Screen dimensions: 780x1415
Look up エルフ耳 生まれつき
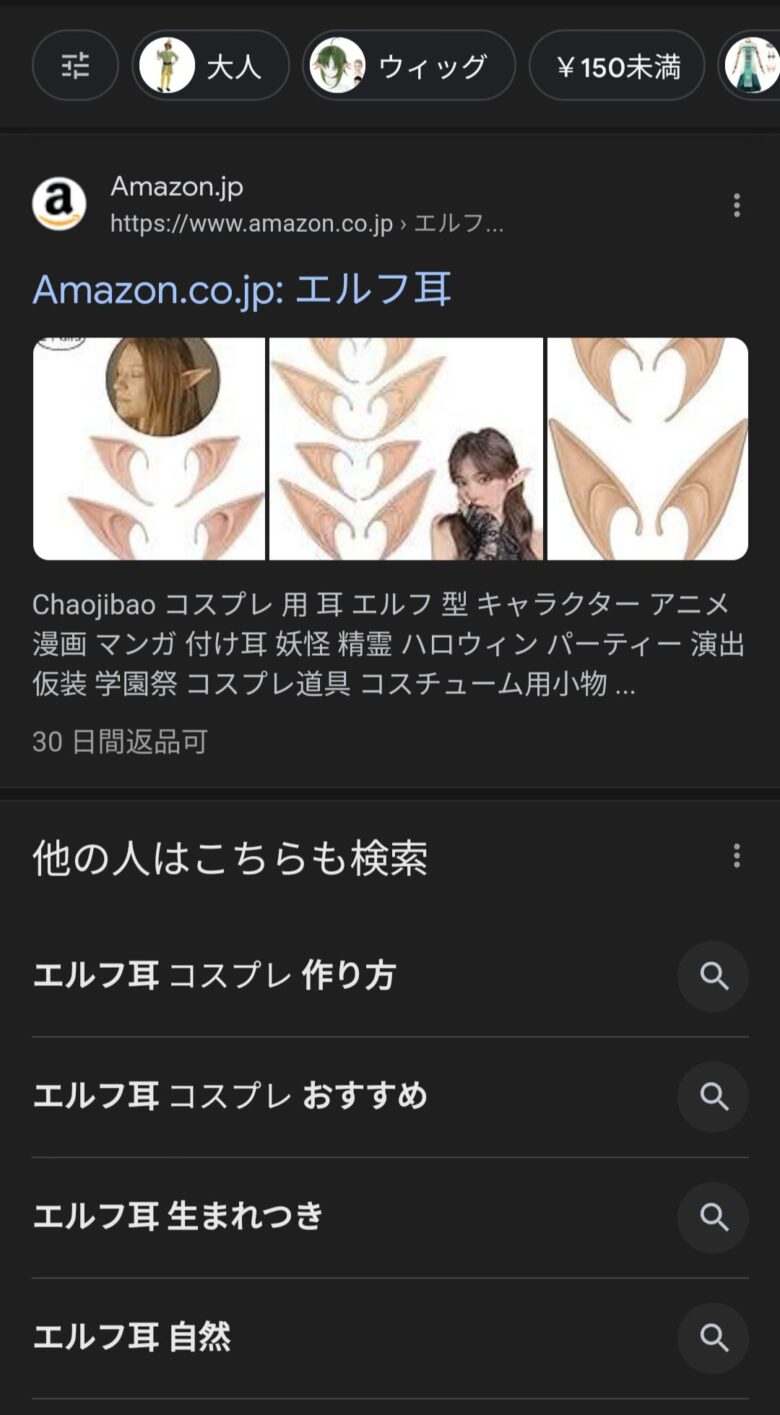click(178, 1216)
